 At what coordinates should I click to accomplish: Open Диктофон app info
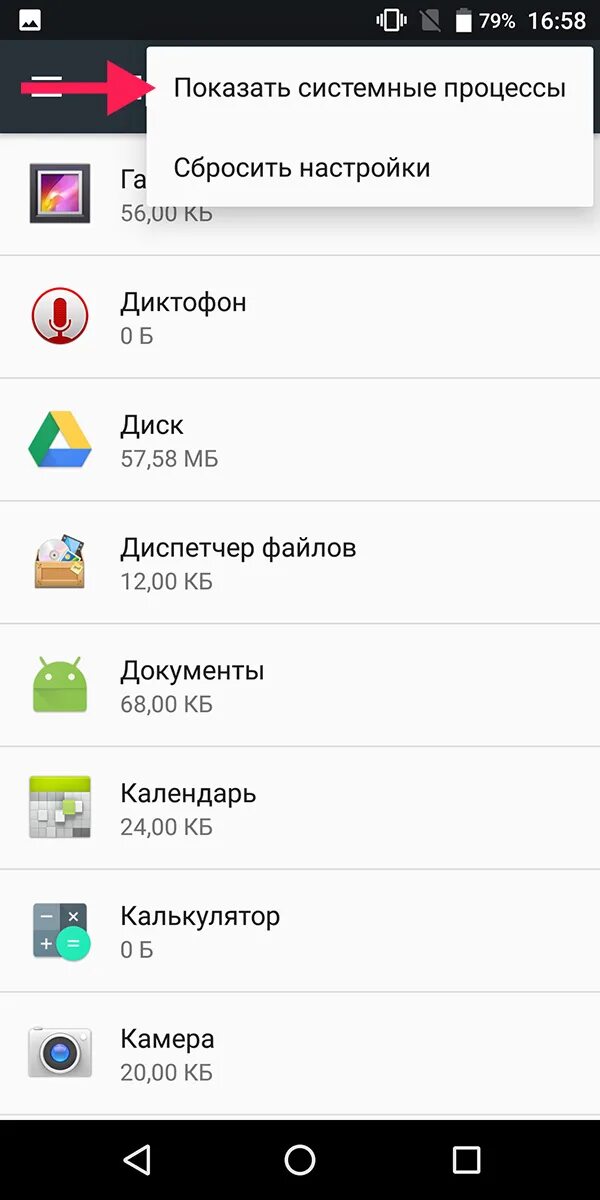300,317
